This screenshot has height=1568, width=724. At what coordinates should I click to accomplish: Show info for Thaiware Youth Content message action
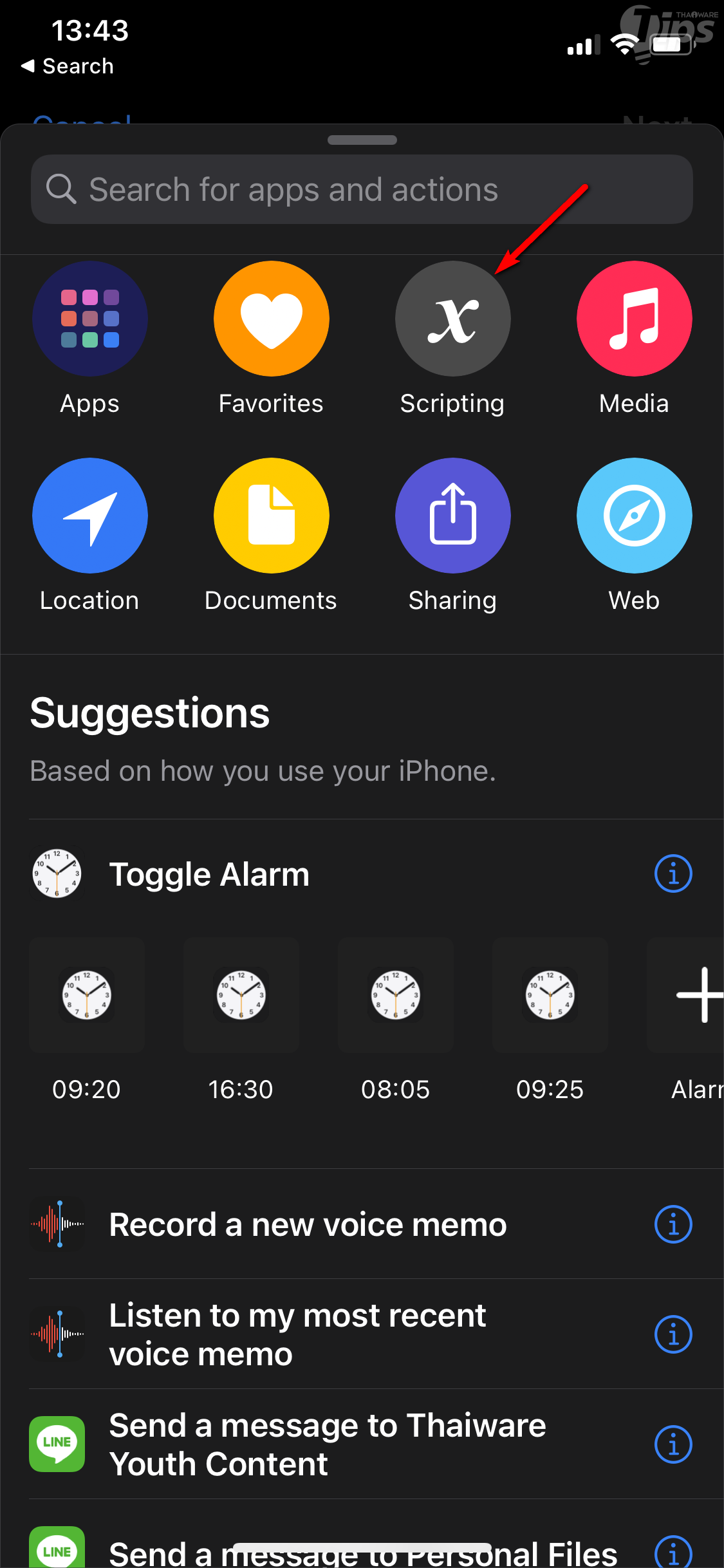[673, 1444]
